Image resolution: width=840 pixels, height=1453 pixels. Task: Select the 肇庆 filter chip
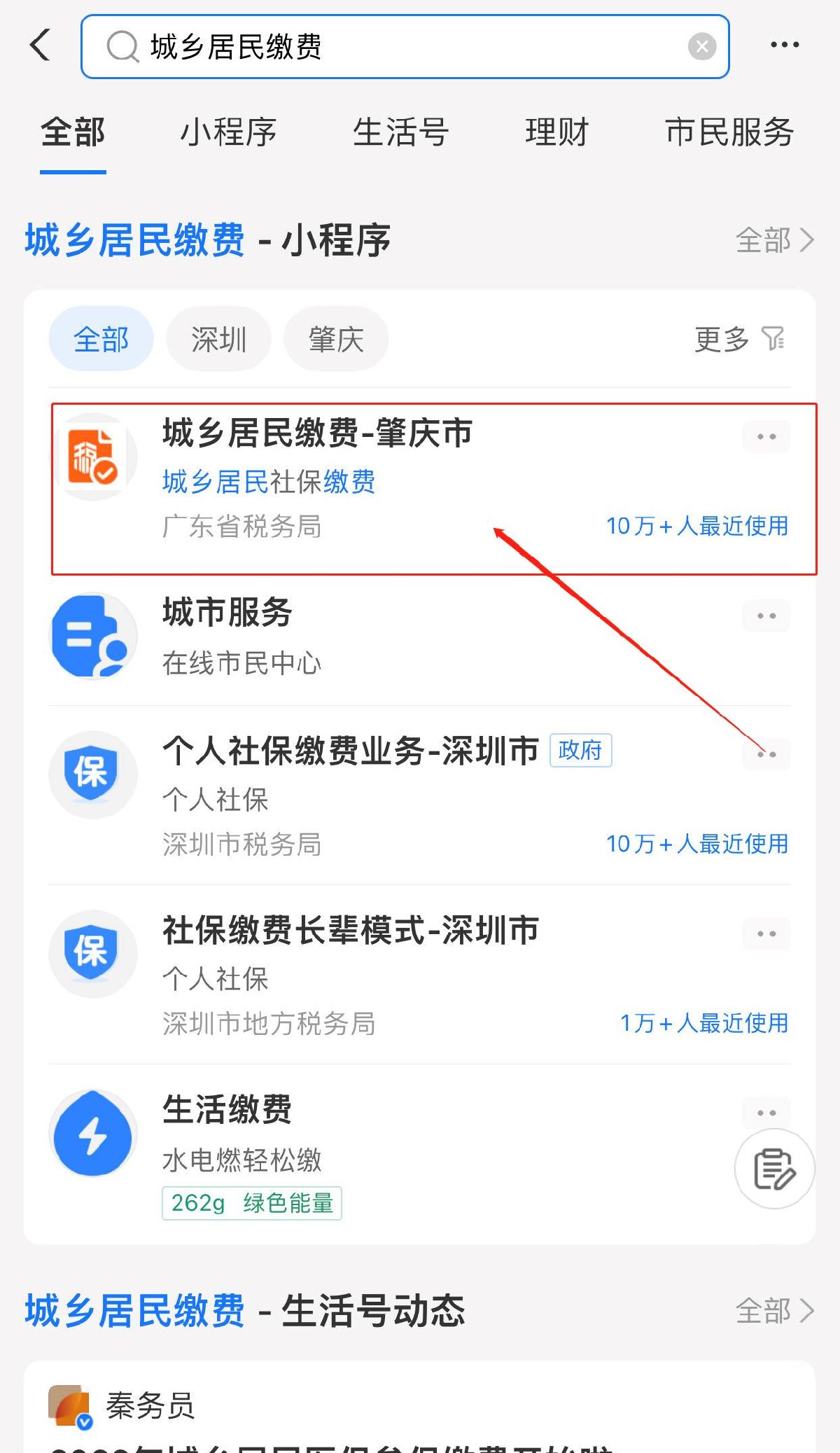pyautogui.click(x=336, y=340)
